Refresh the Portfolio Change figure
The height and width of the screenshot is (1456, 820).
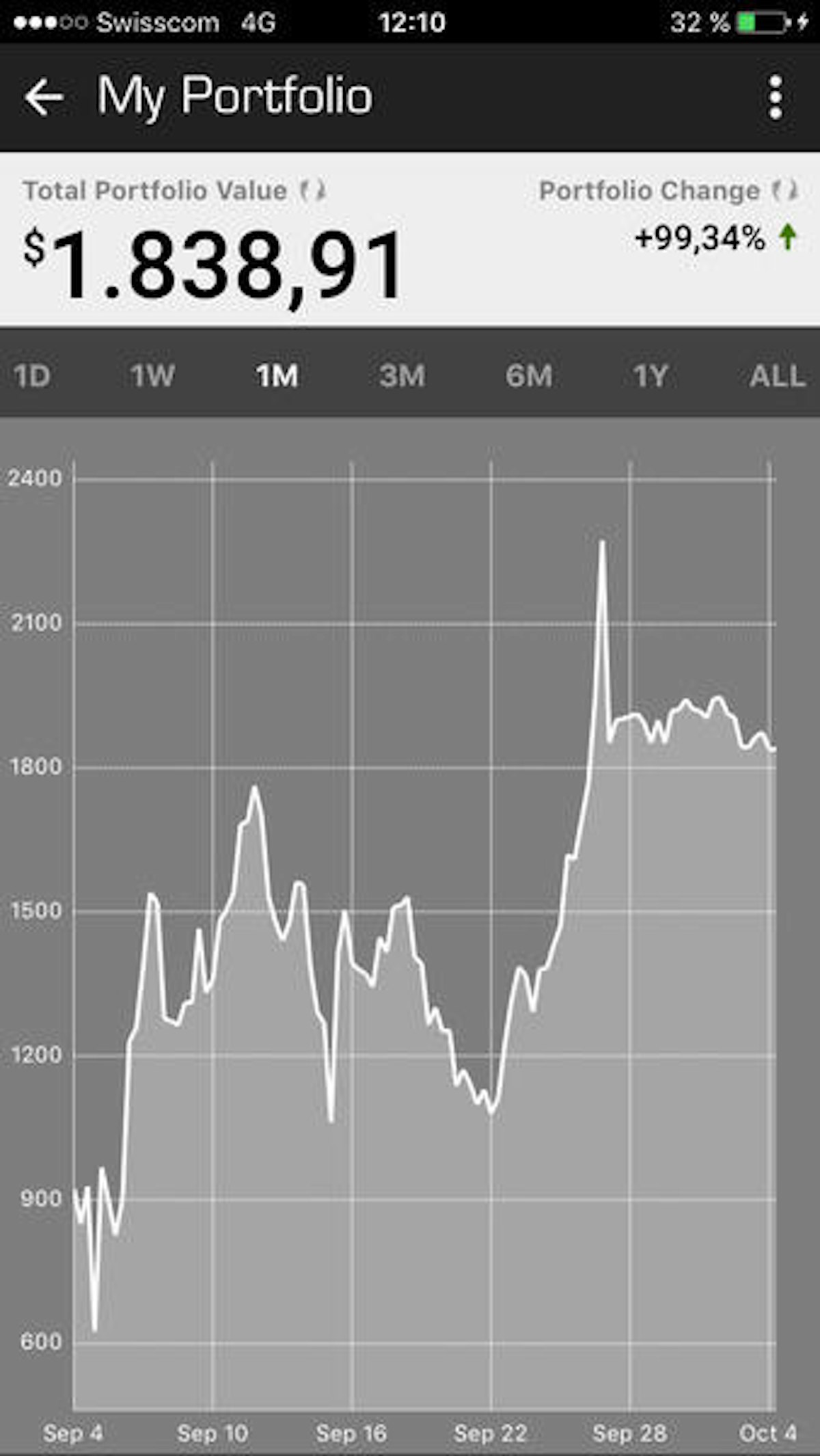tap(784, 191)
